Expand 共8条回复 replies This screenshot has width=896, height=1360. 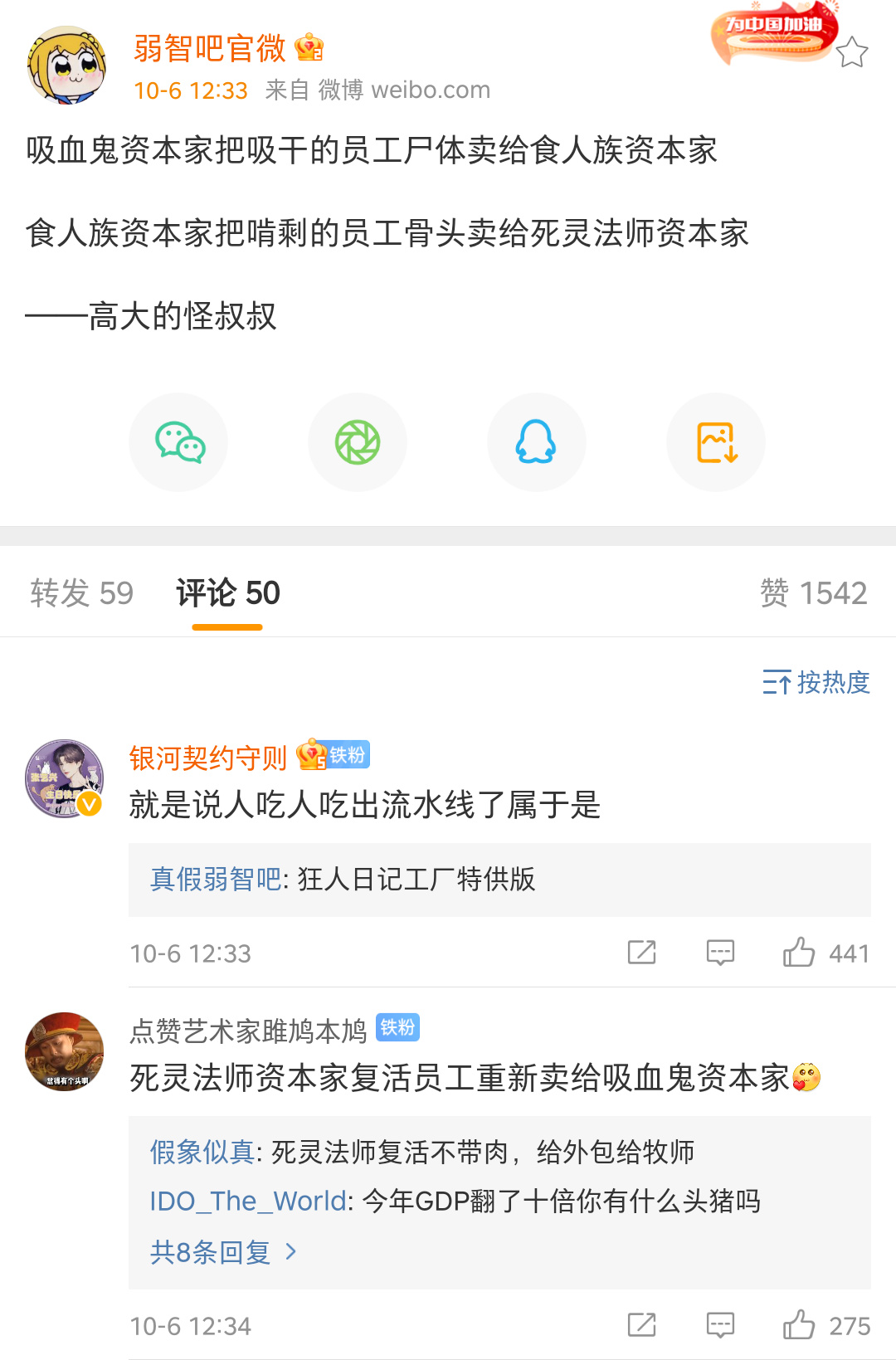pyautogui.click(x=222, y=1252)
